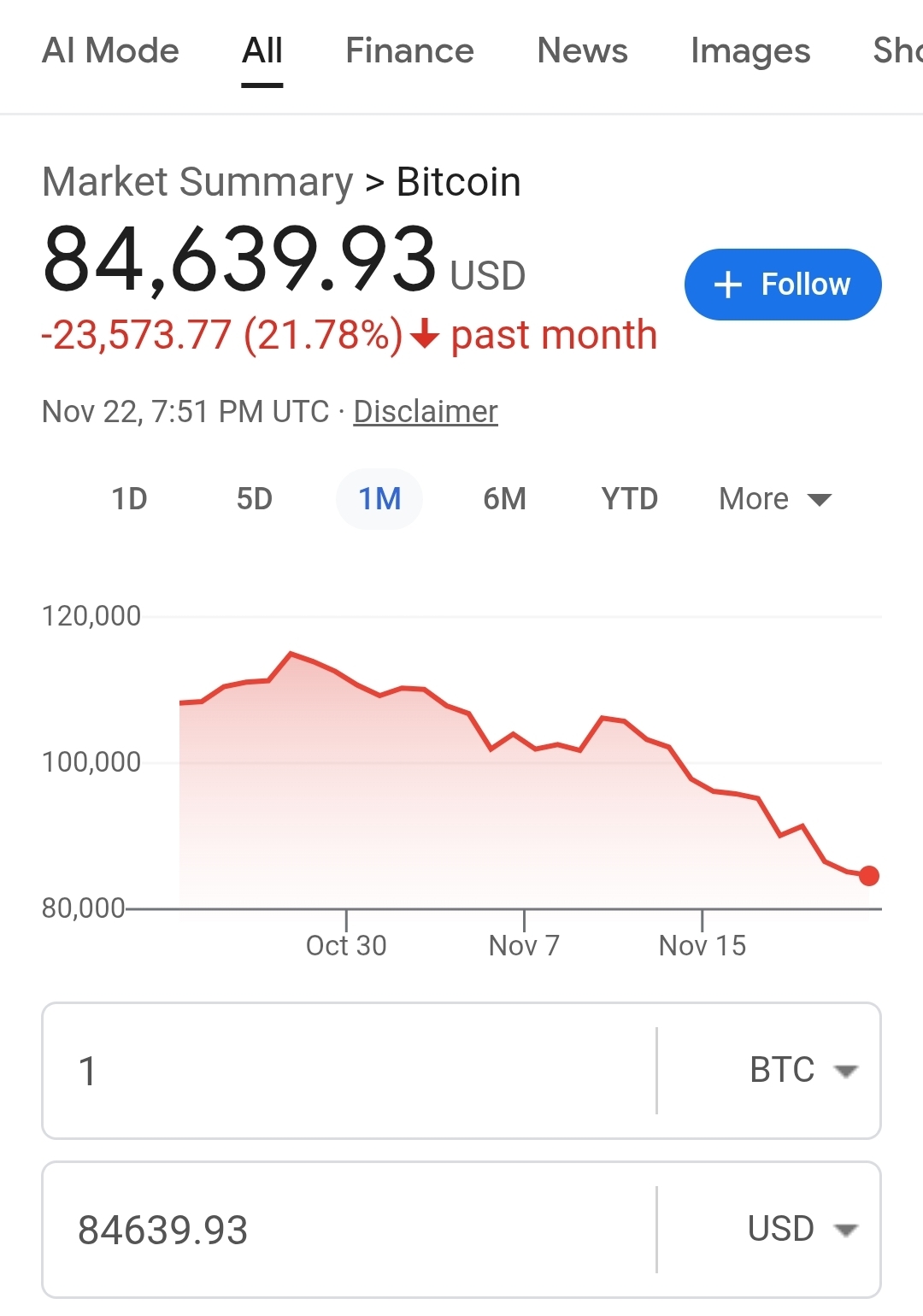923x1316 pixels.
Task: Switch to the 6M chart view
Action: tap(504, 498)
